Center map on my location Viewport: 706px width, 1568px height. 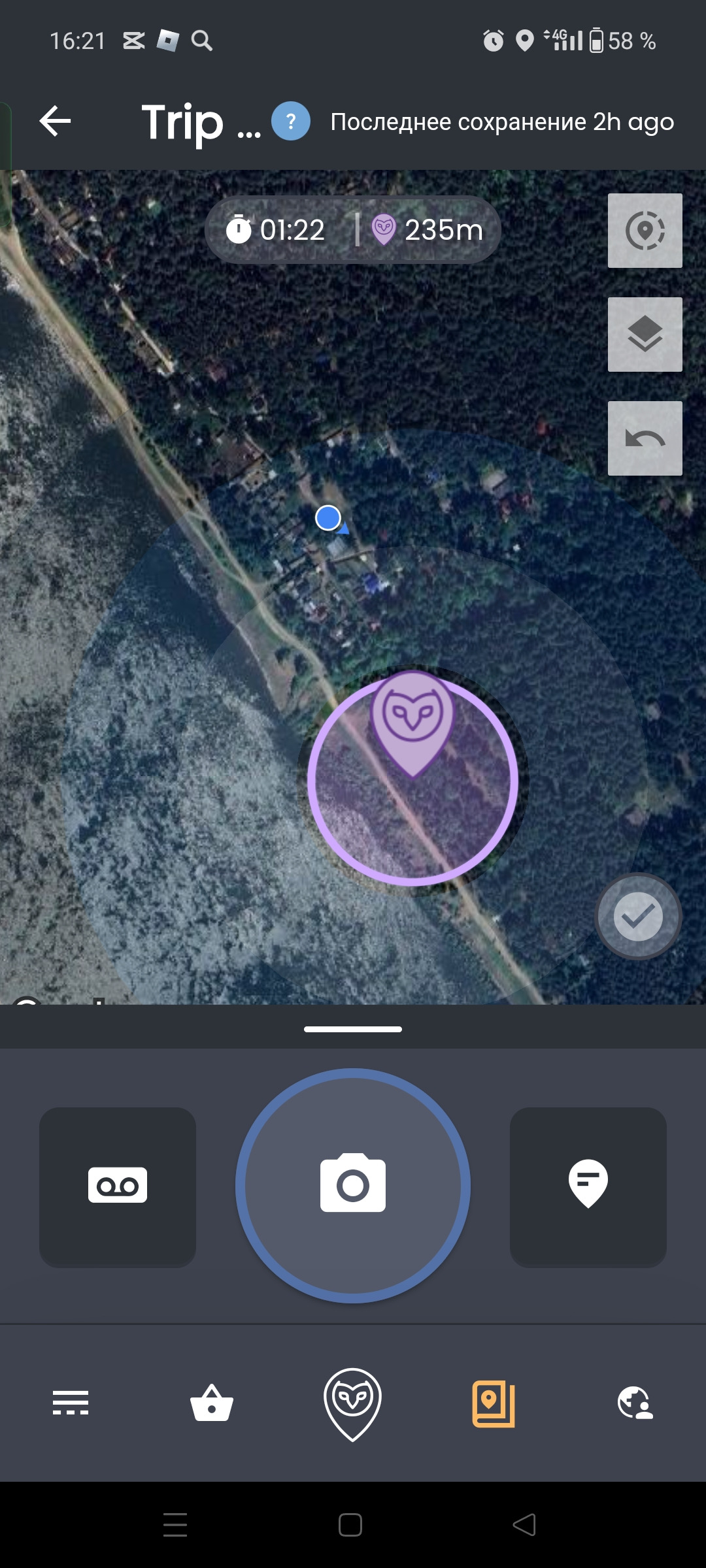click(645, 231)
